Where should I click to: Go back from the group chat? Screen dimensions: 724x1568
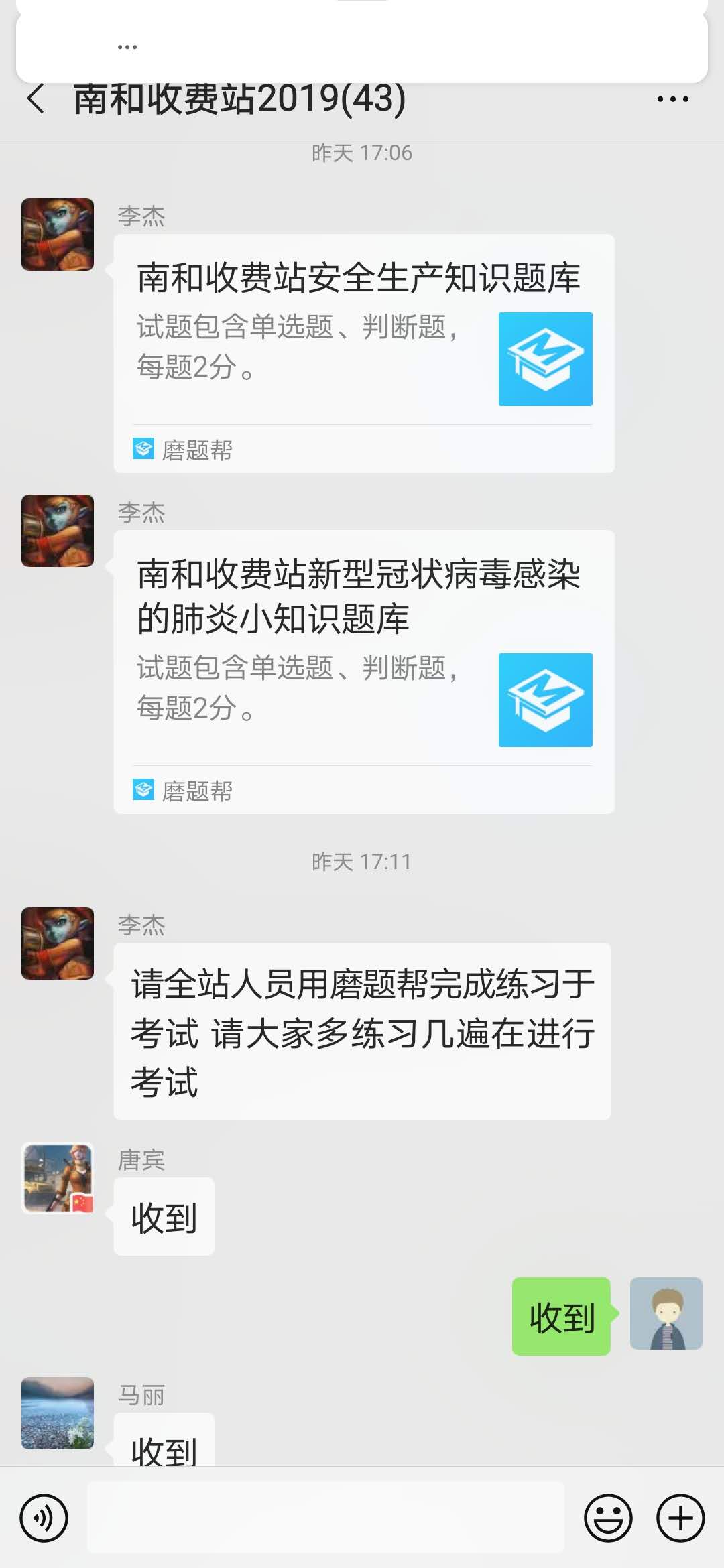36,99
